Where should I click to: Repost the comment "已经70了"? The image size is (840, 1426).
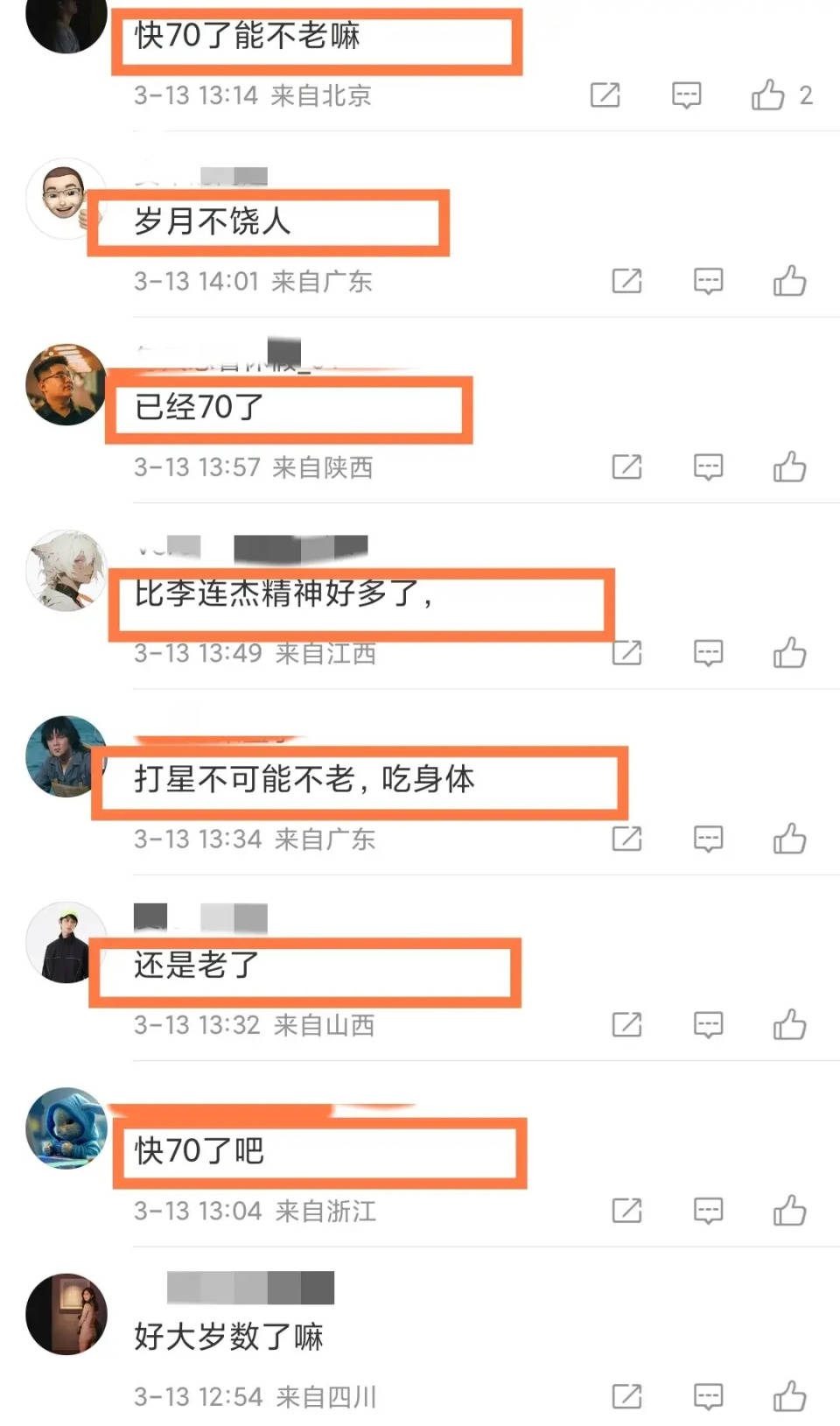(626, 467)
